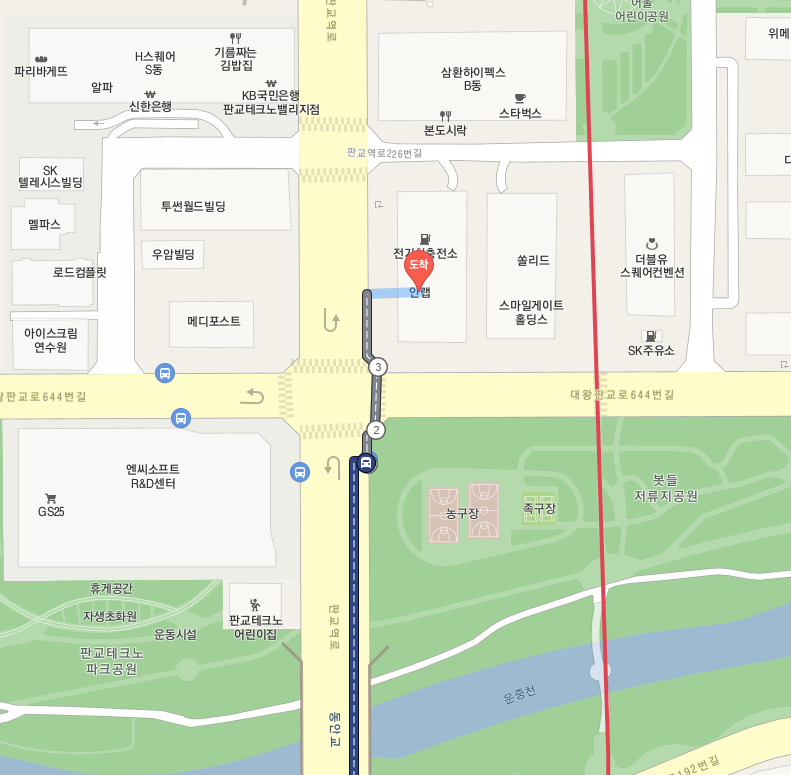
Task: Open the 더블유 스퀘어컨벤션 marker
Action: [652, 243]
